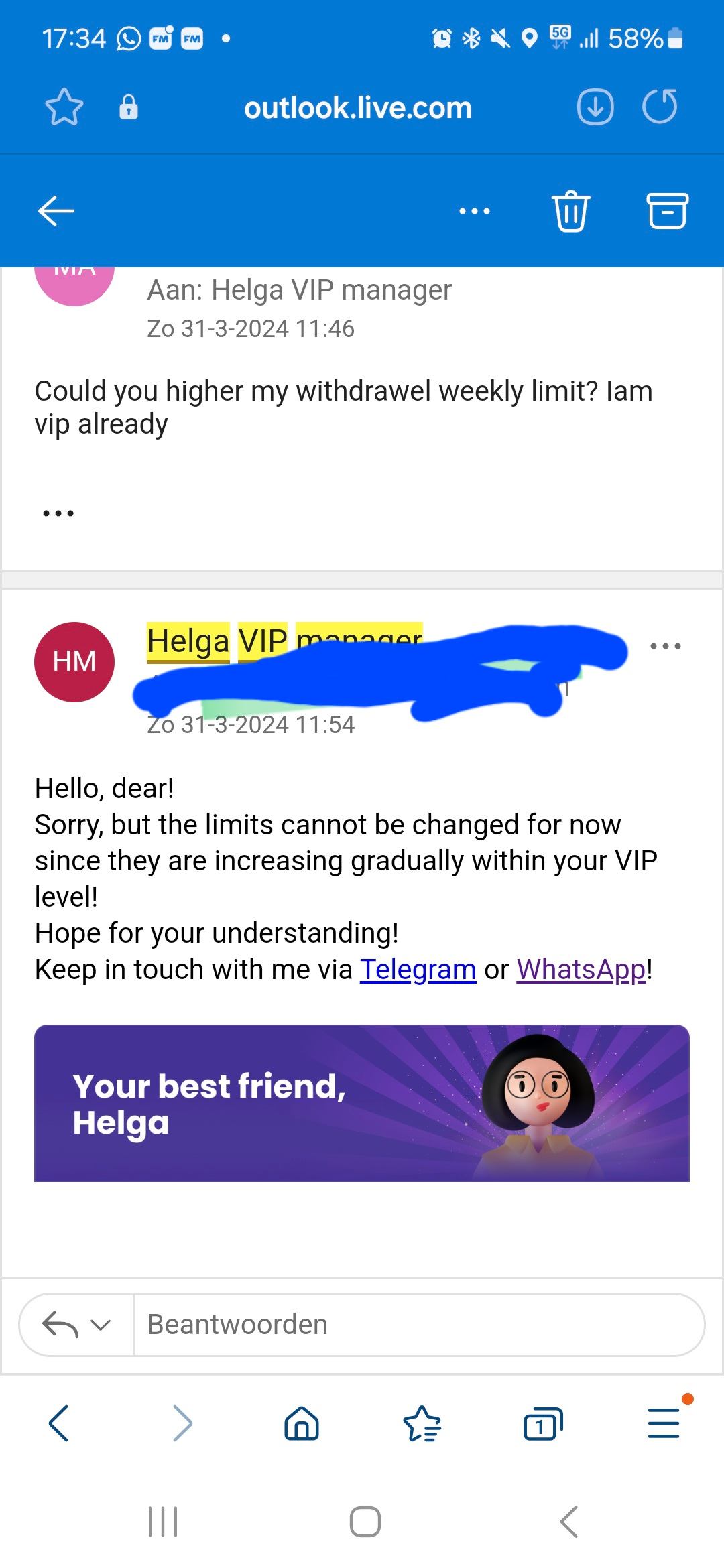The height and width of the screenshot is (1568, 724).
Task: Archive this email conversation
Action: click(x=667, y=211)
